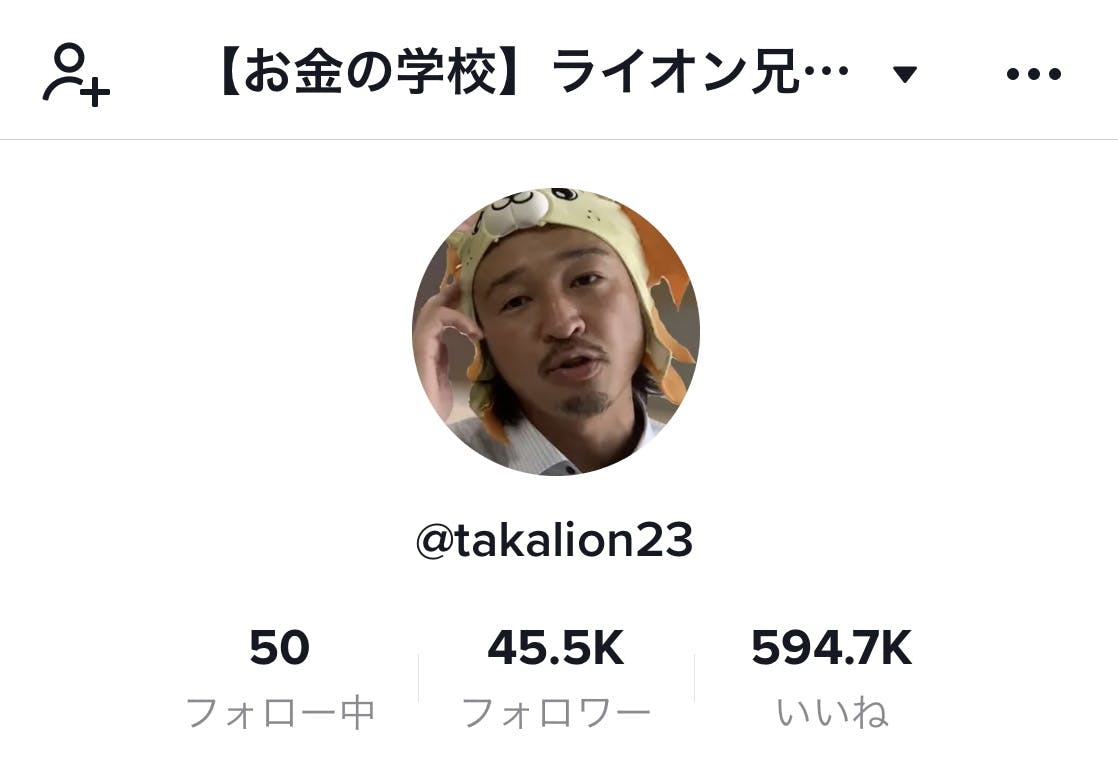Tap the profile avatar picture
The width and height of the screenshot is (1118, 782).
[556, 332]
